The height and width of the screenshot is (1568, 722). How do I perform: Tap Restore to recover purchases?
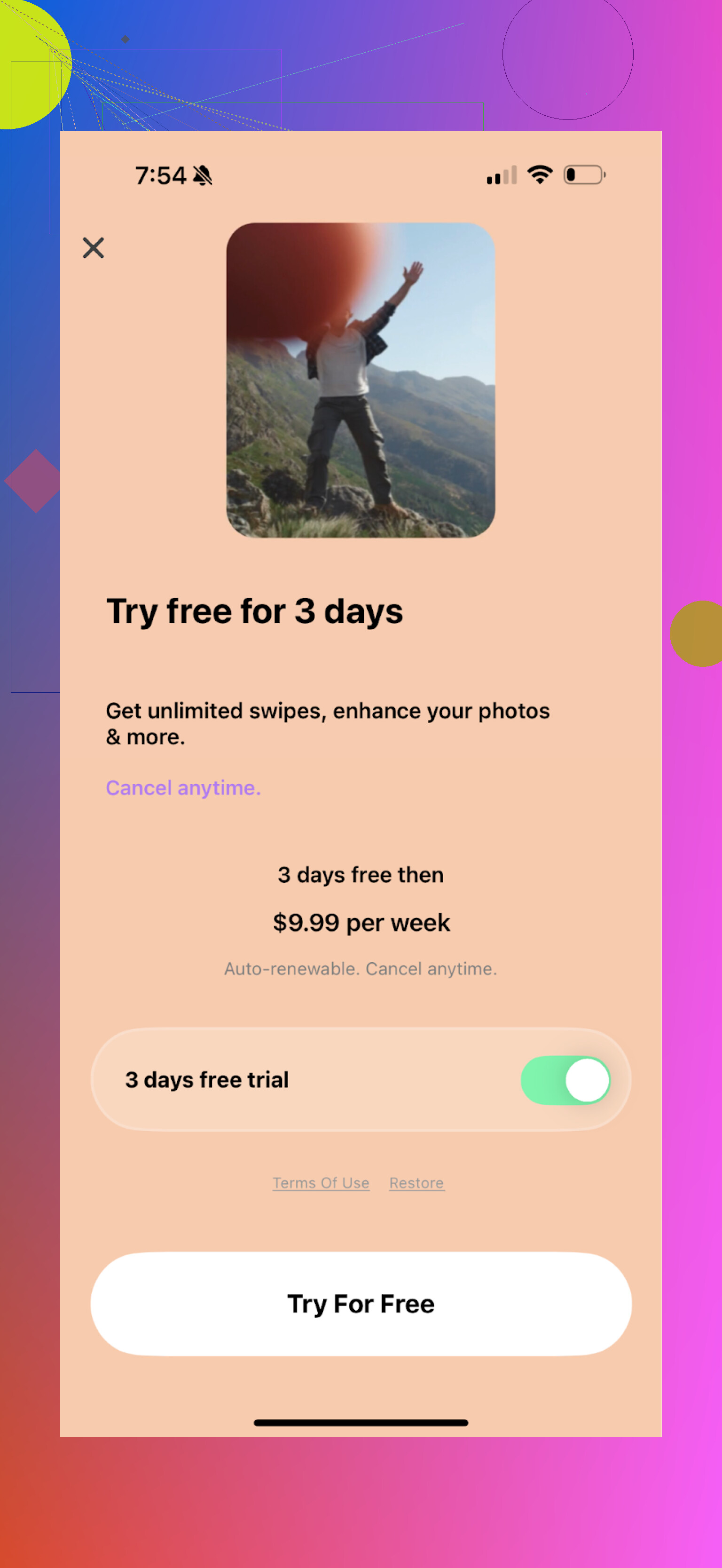tap(416, 1183)
